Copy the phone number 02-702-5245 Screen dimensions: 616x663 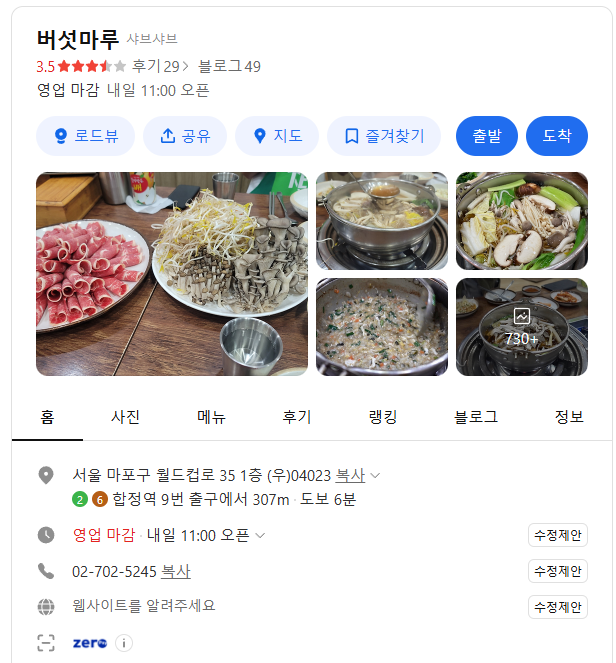tap(176, 572)
